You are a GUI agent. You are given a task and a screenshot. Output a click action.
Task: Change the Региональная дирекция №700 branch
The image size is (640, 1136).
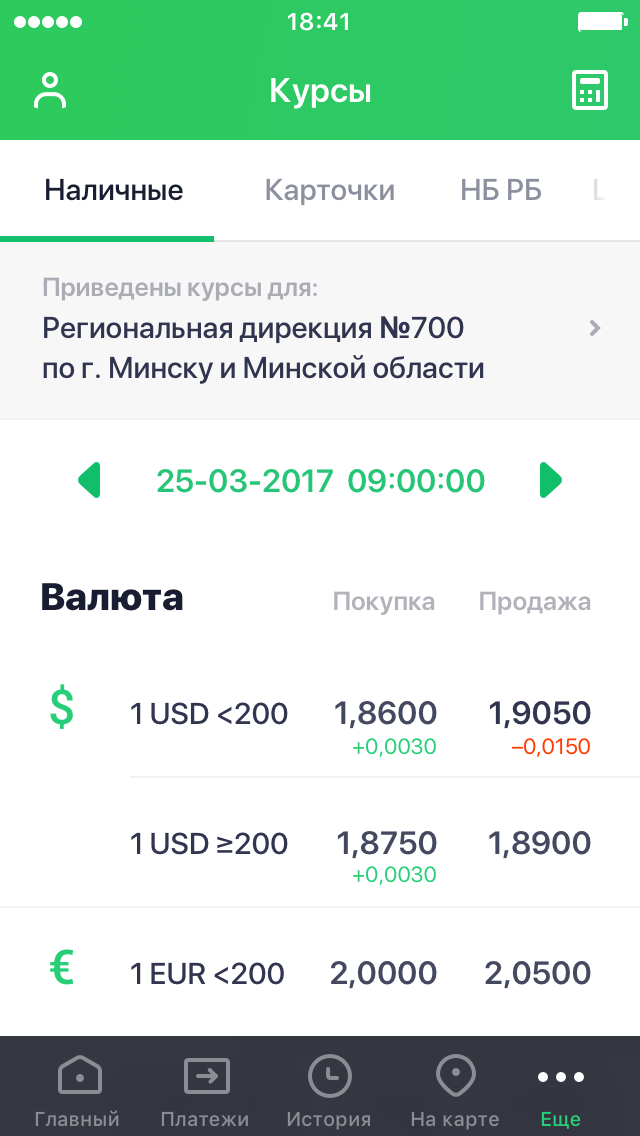point(320,348)
